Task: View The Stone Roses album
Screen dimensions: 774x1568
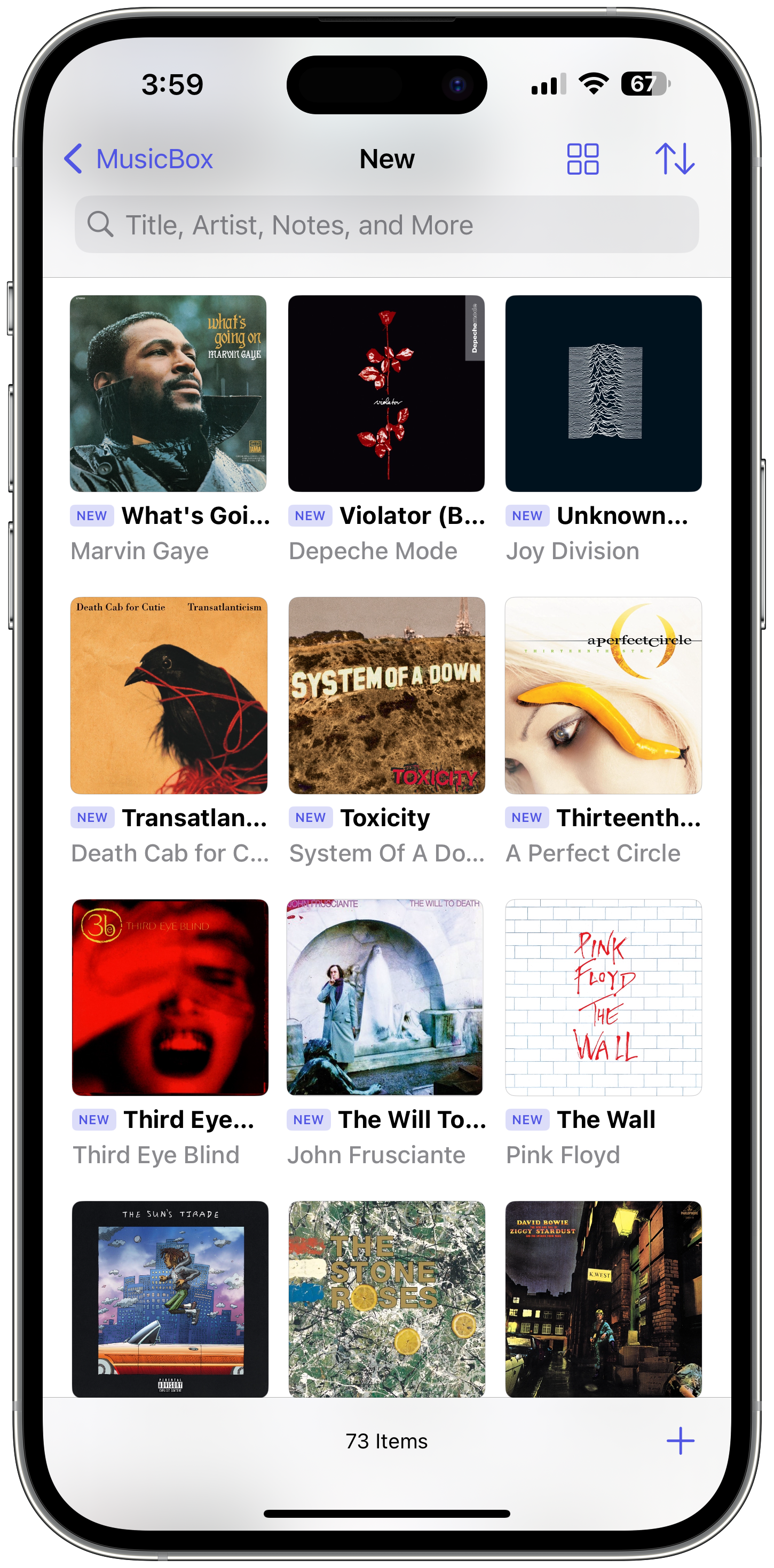Action: (386, 1298)
